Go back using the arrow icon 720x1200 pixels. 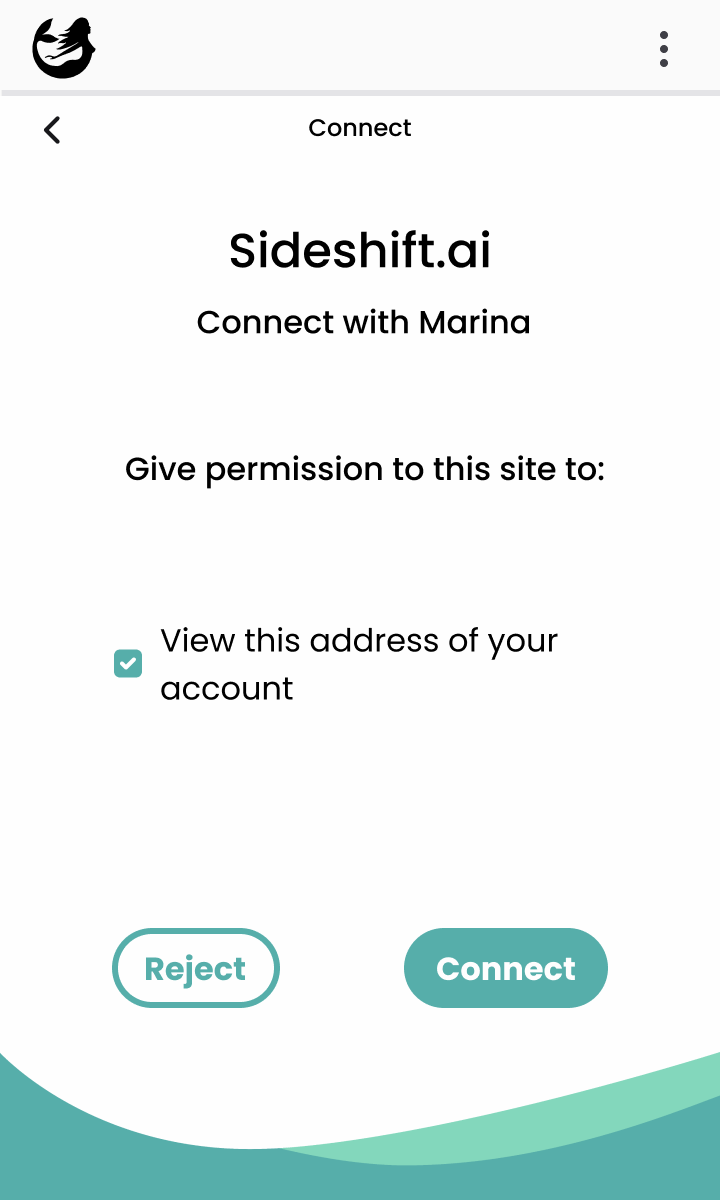click(53, 130)
